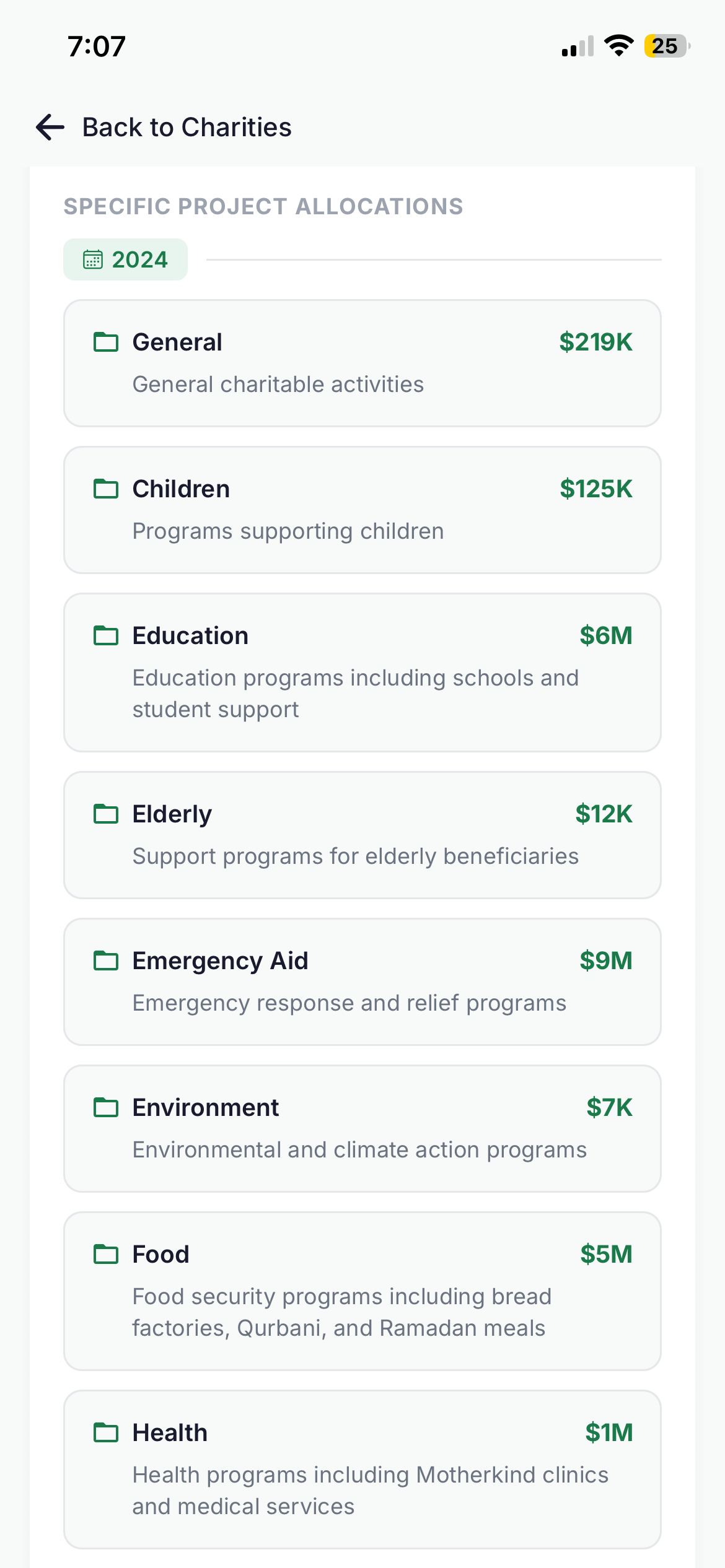Open the Back to Charities link
Screen dimensions: 725x1568
coord(187,128)
